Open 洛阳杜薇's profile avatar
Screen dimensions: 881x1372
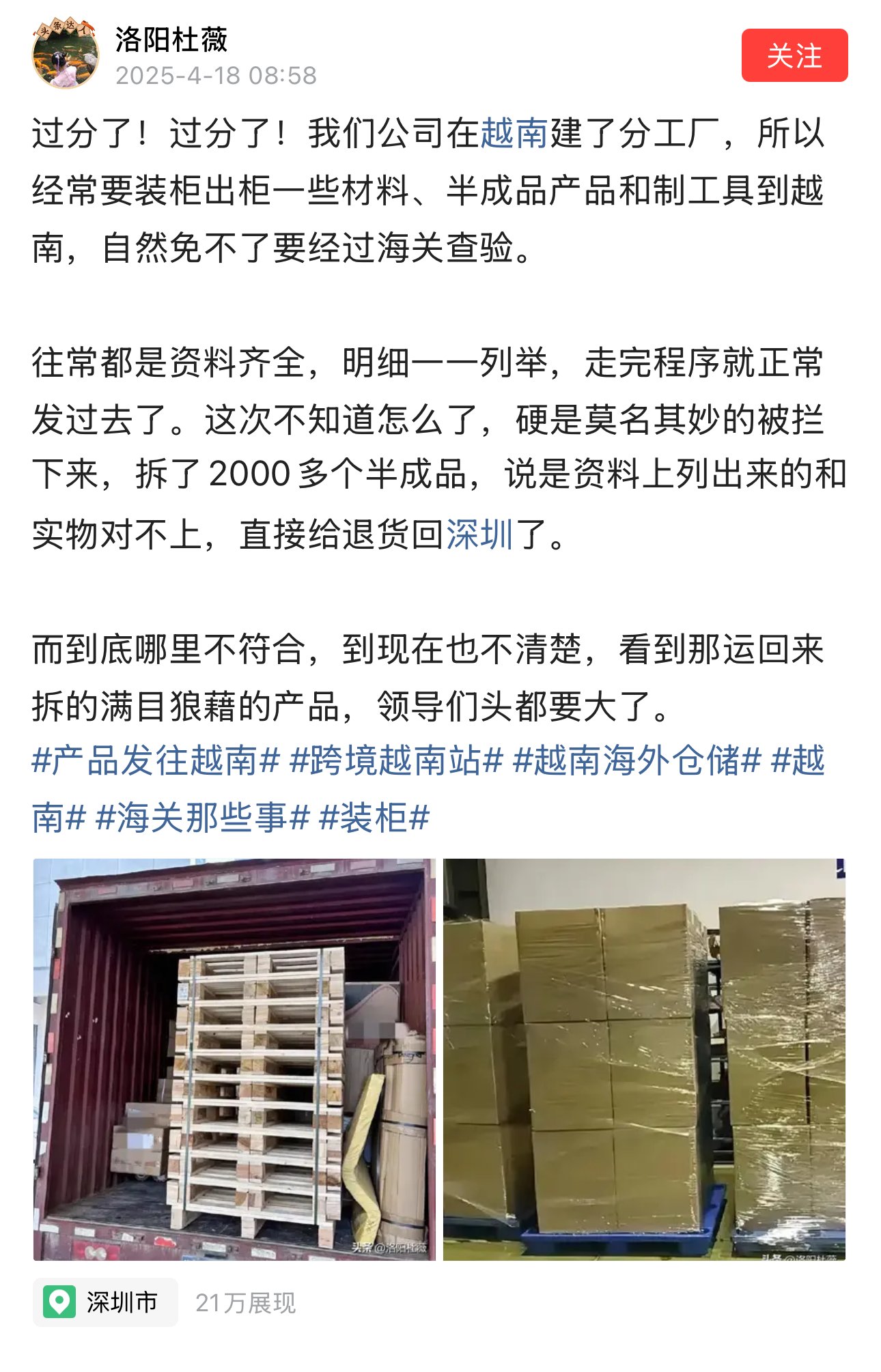pyautogui.click(x=65, y=54)
